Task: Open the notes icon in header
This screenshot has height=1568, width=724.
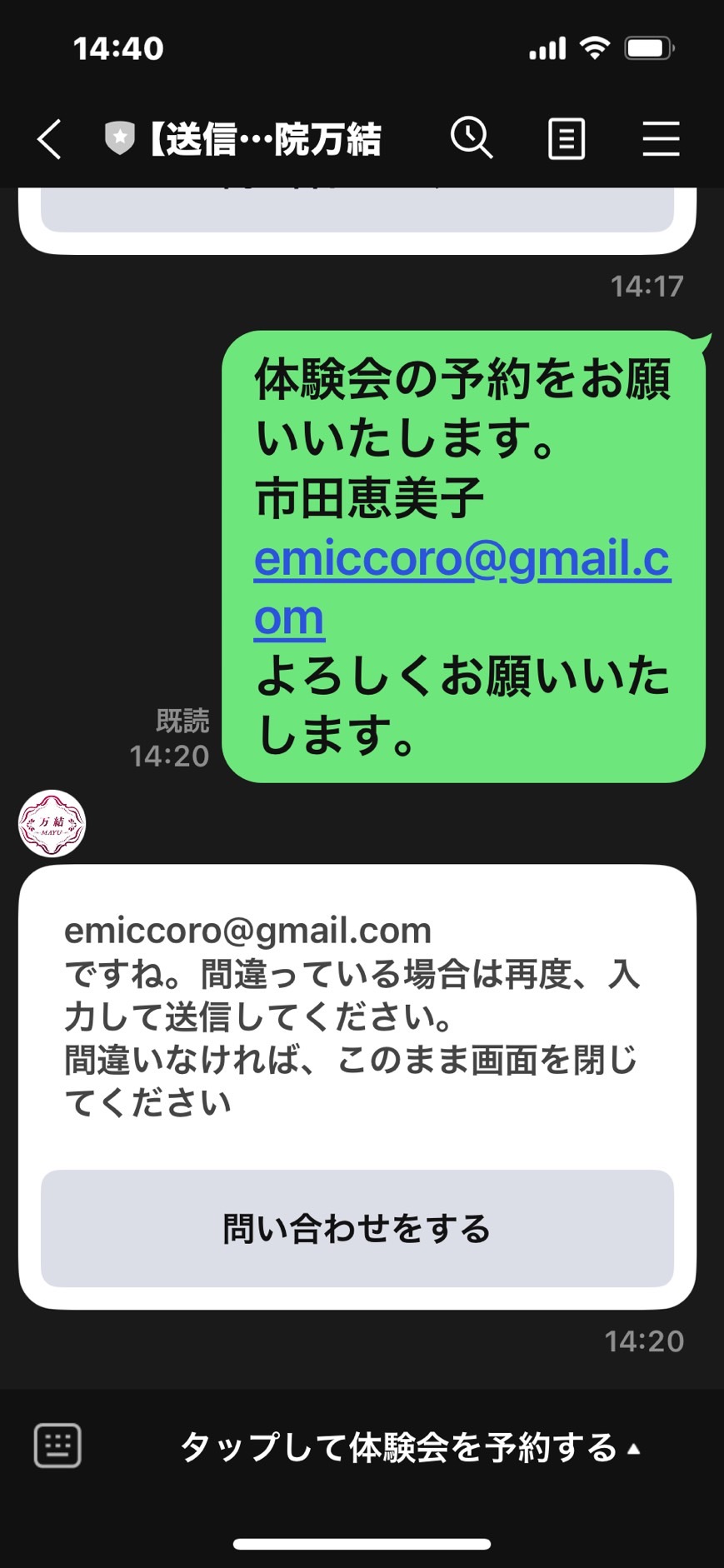Action: coord(567,138)
